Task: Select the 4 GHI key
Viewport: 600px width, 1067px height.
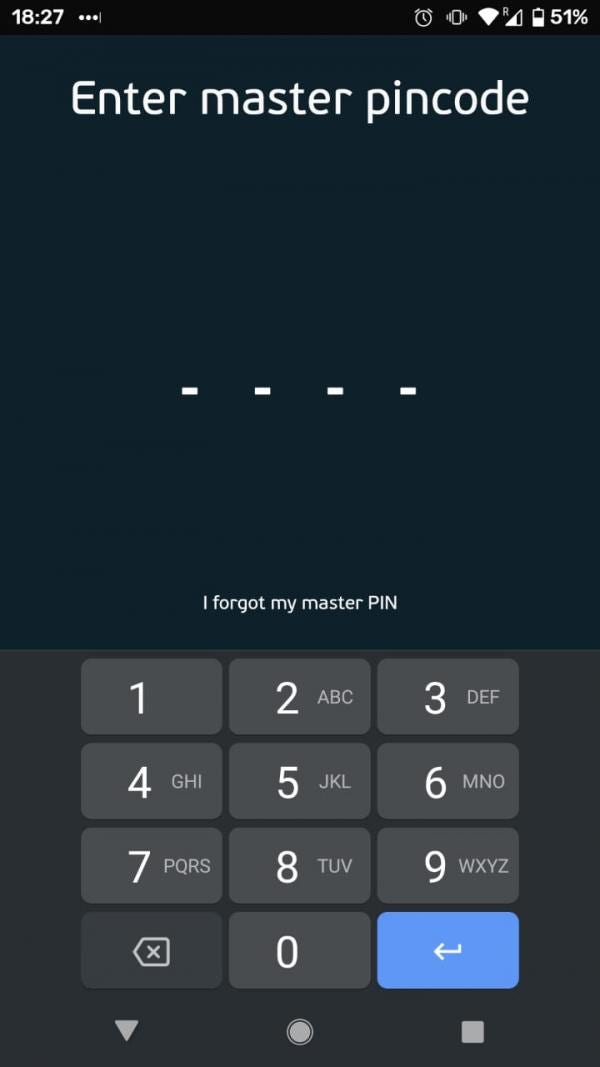Action: 151,781
